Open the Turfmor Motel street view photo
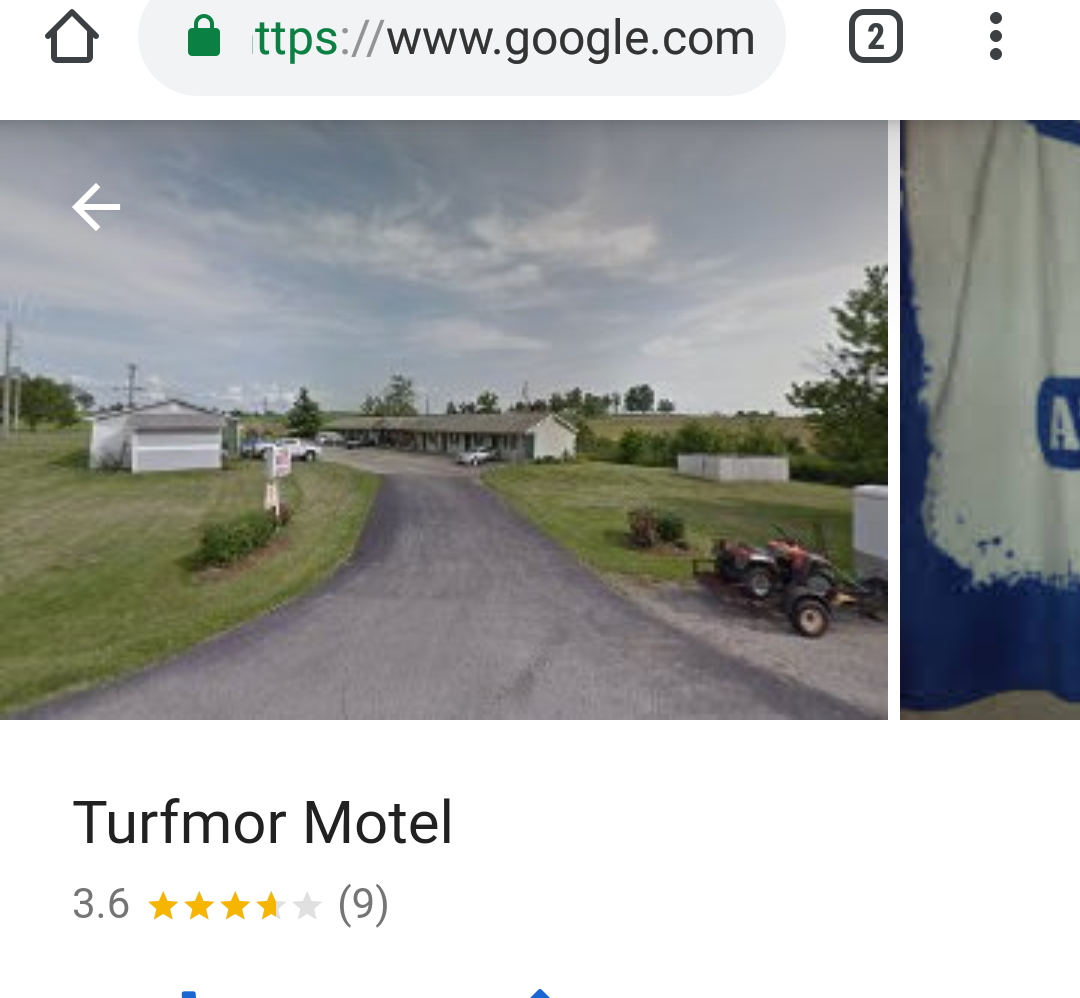Screen dimensions: 1080x998 click(444, 450)
